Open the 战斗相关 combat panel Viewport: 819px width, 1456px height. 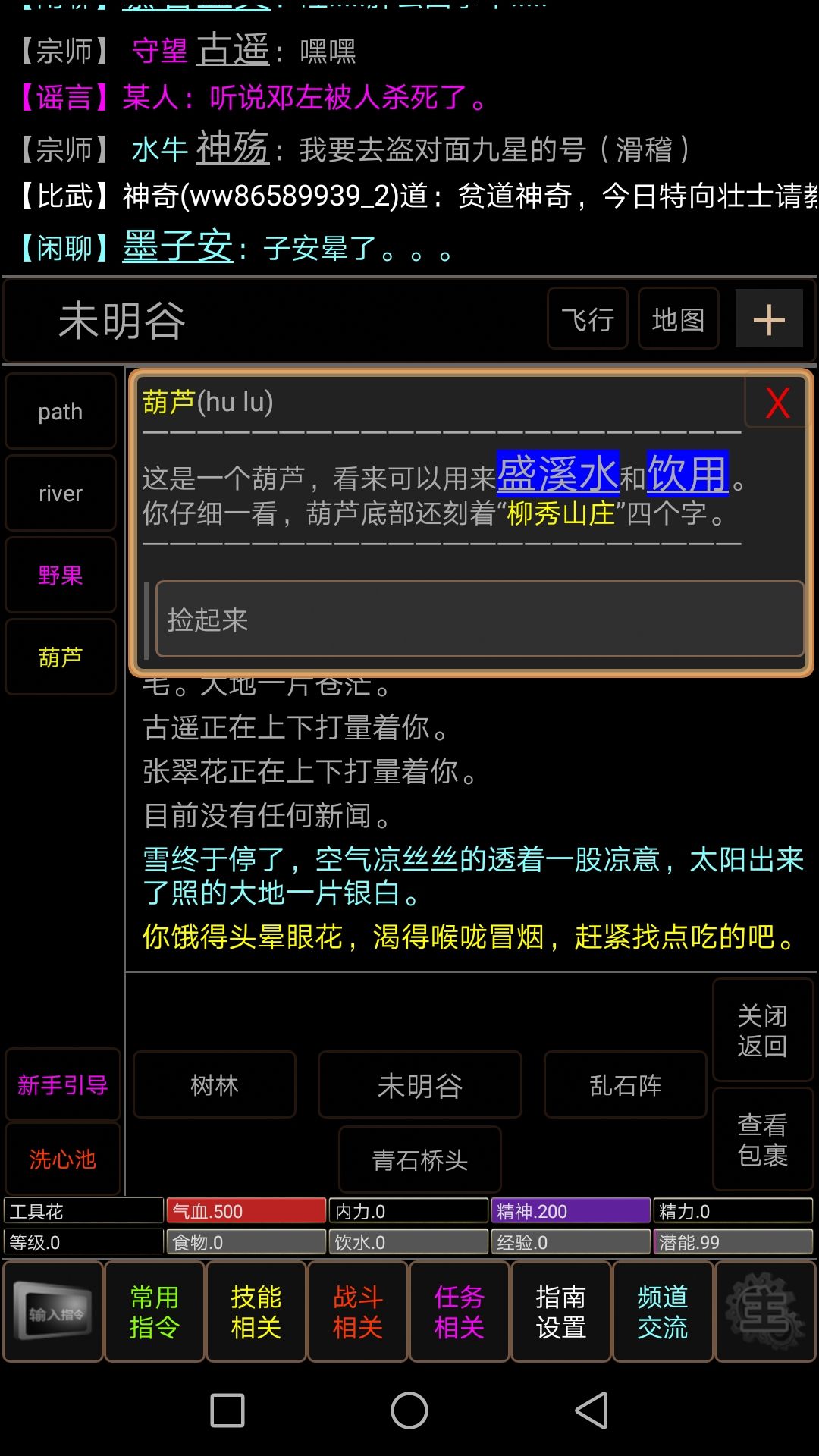click(x=358, y=1311)
